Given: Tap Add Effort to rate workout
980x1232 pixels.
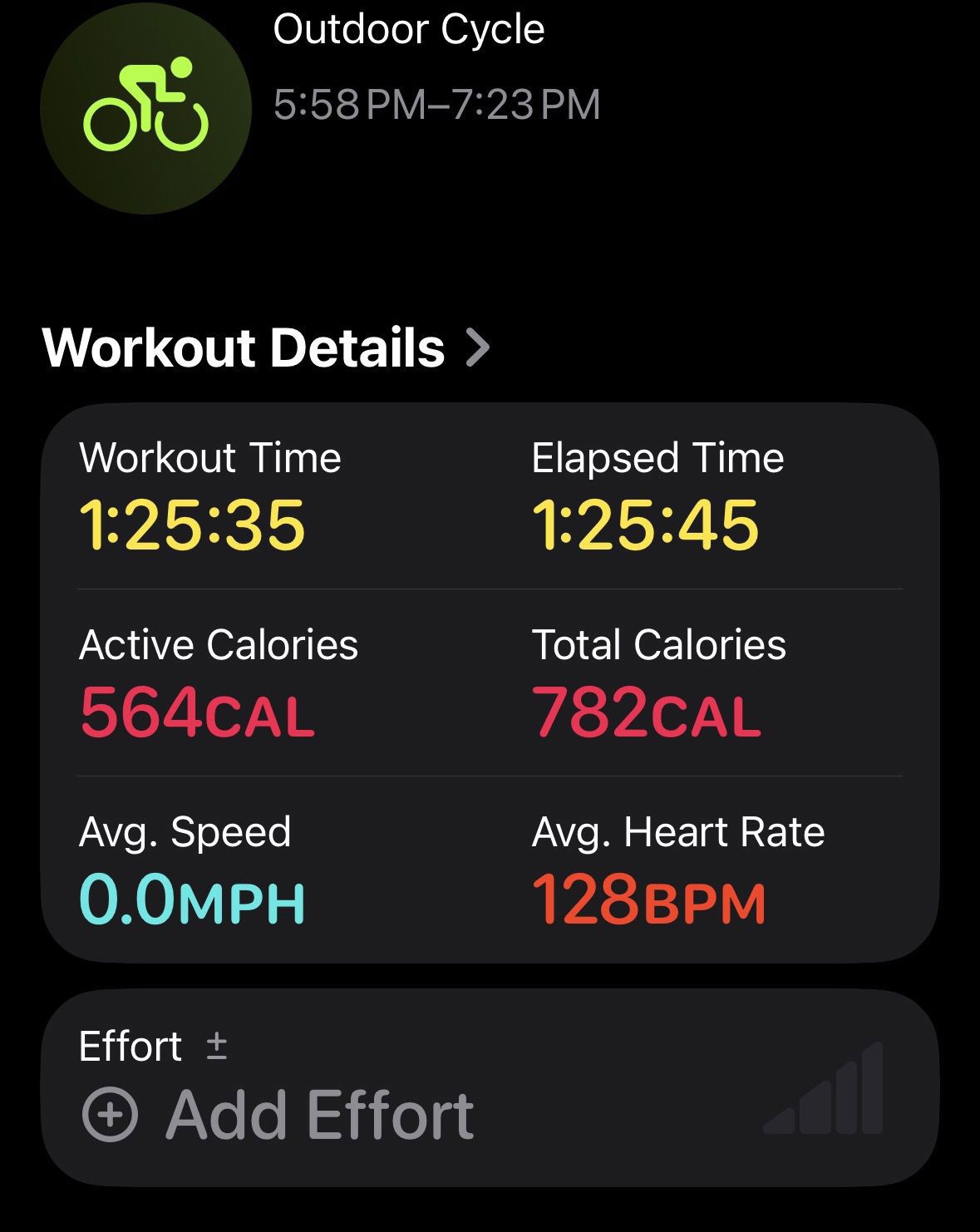Looking at the screenshot, I should pyautogui.click(x=278, y=1115).
